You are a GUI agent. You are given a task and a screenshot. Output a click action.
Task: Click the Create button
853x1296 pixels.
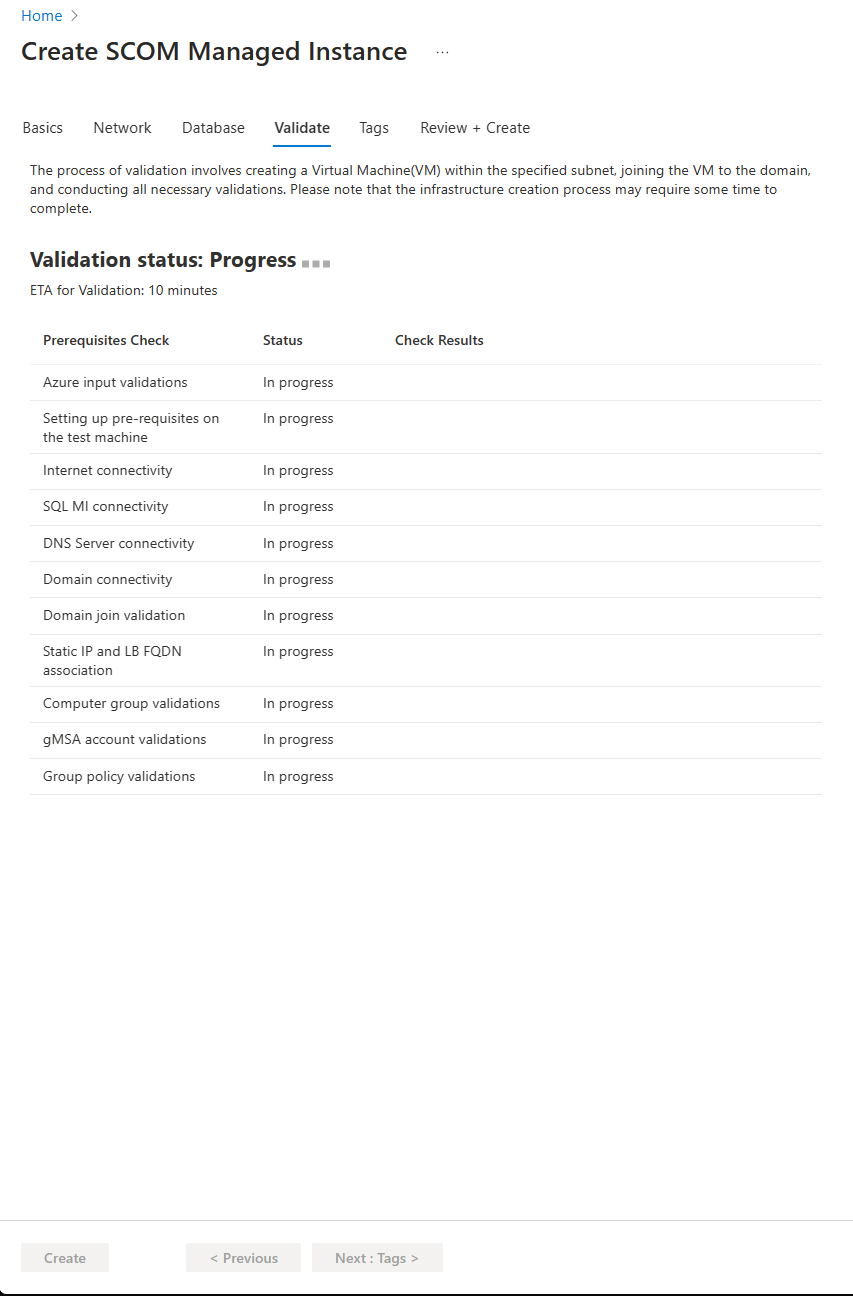(x=64, y=1258)
